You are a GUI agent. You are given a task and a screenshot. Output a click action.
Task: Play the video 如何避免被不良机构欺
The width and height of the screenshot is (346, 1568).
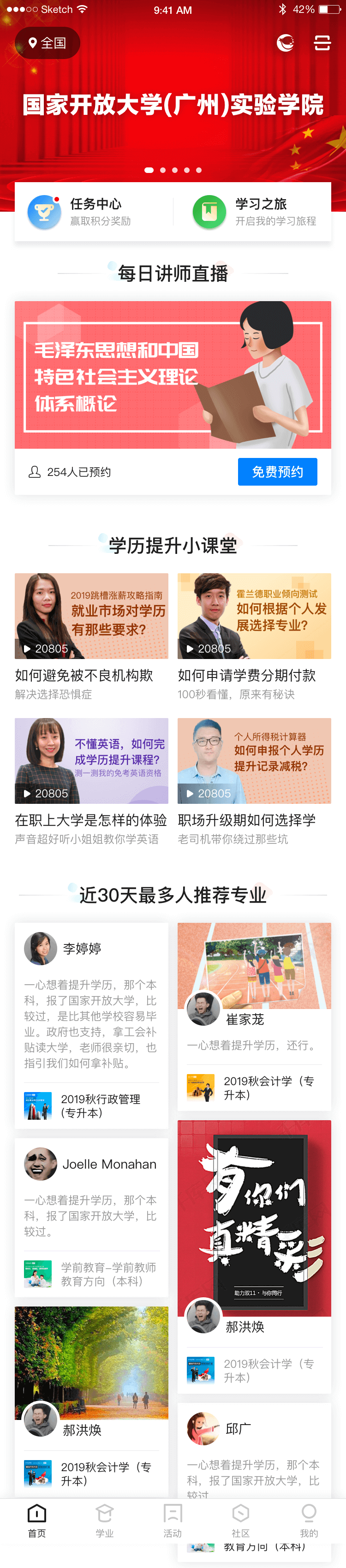point(91,616)
